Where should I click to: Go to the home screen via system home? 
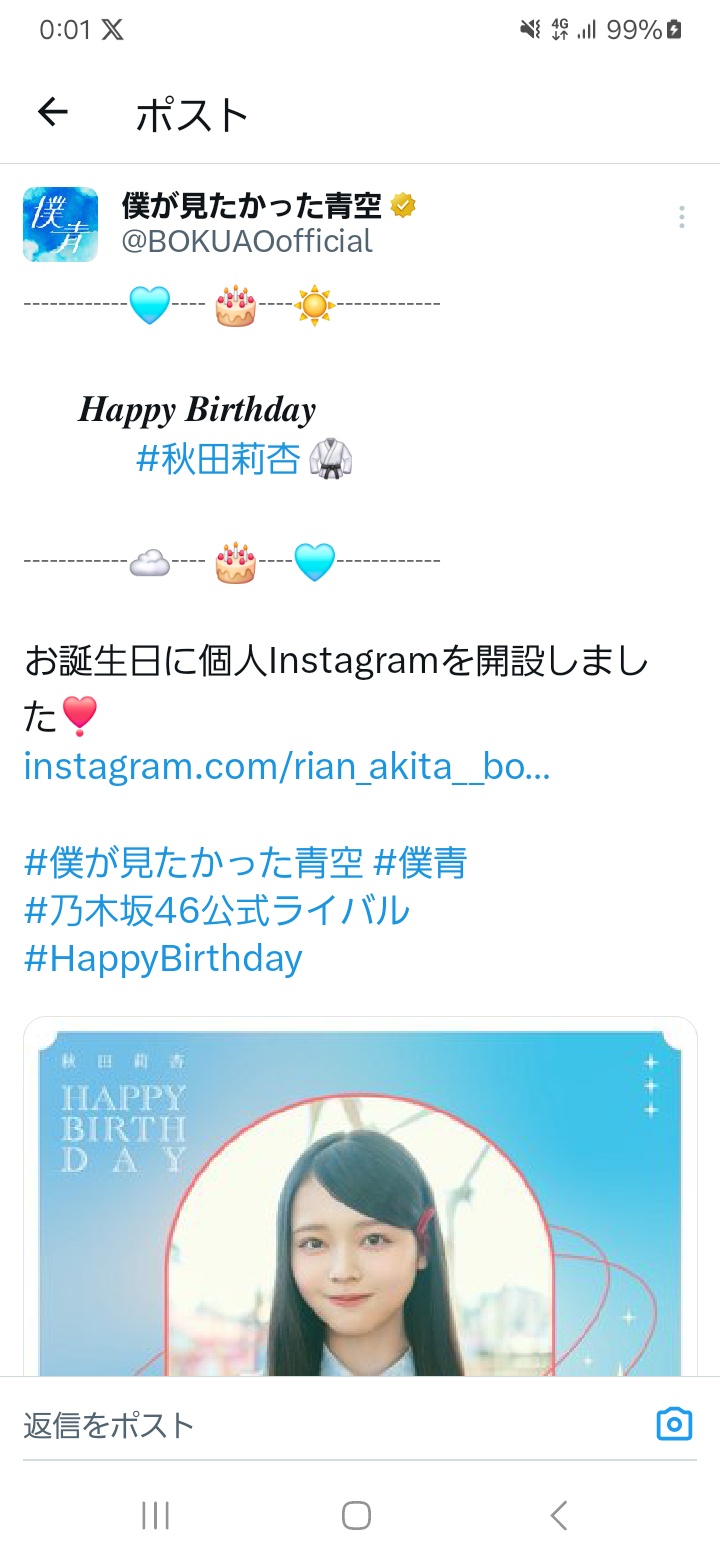coord(357,1515)
